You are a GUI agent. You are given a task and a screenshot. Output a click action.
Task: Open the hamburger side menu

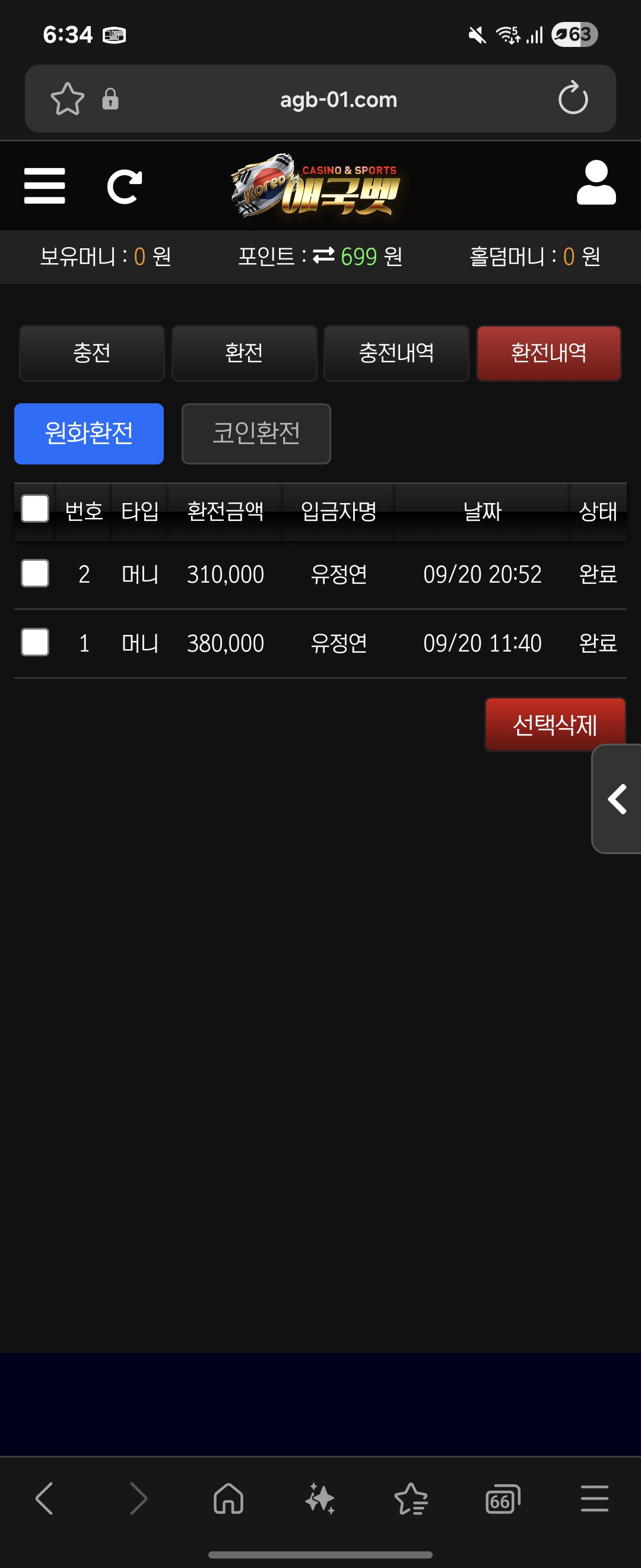45,186
